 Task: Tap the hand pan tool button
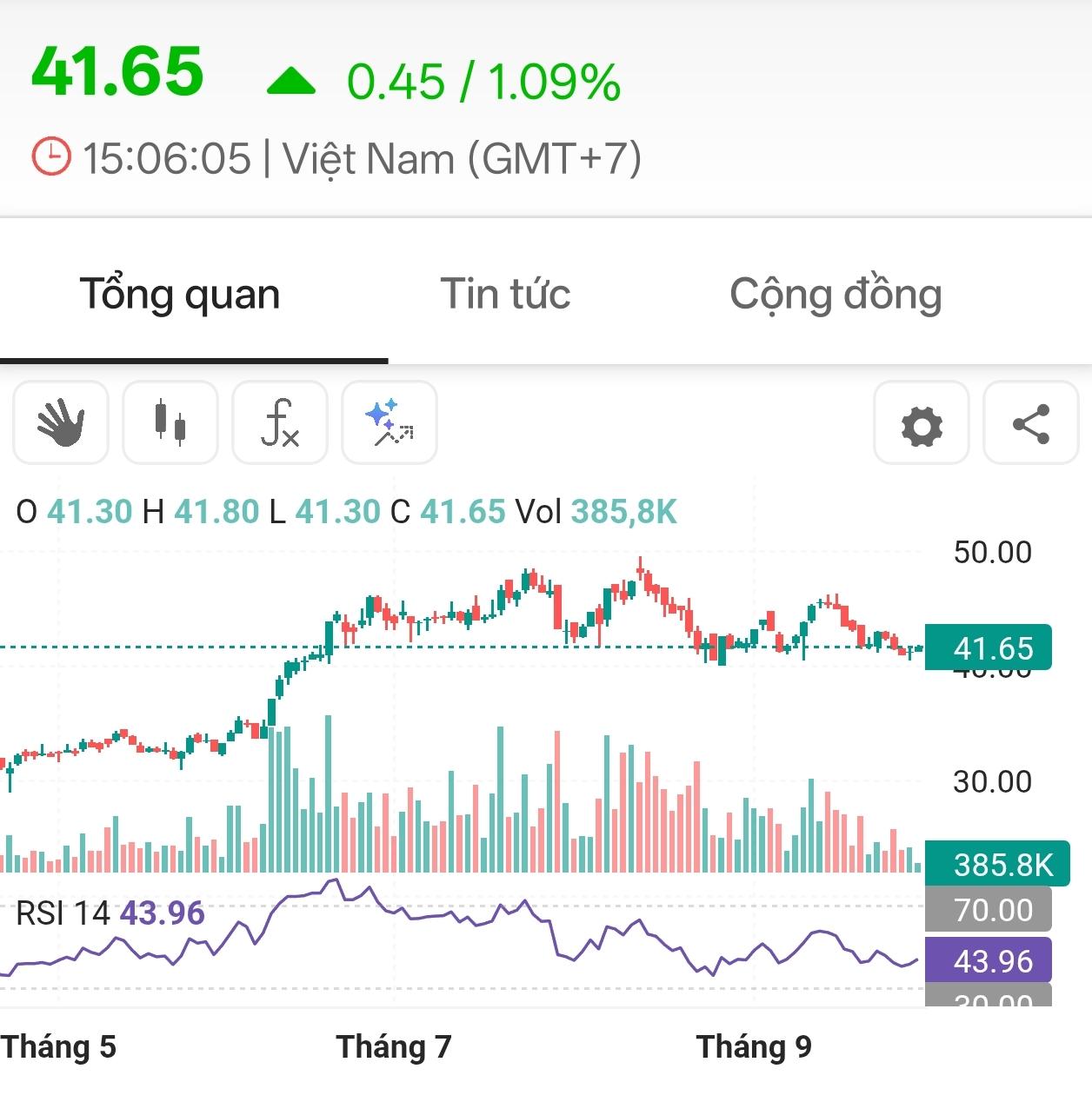click(61, 423)
